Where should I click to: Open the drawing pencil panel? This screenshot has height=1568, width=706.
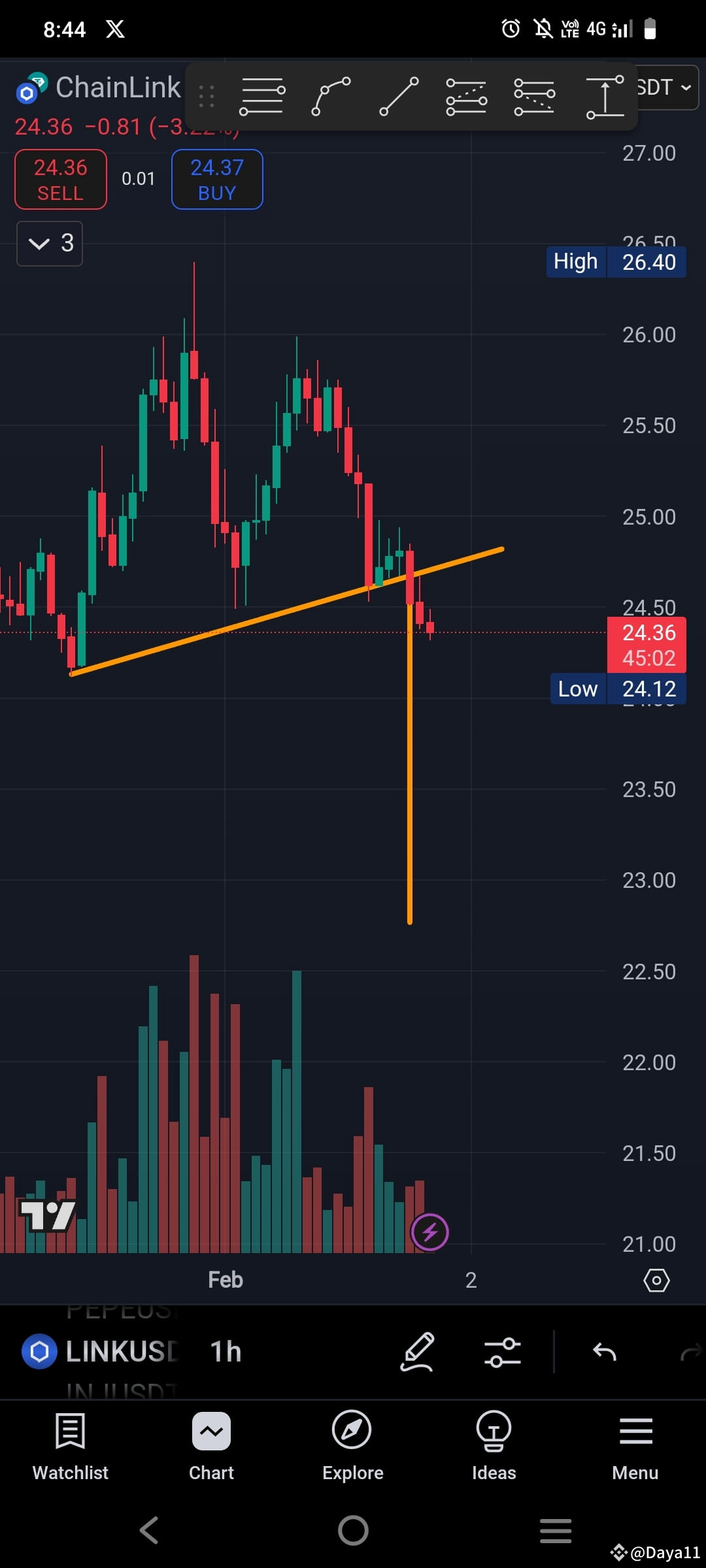tap(417, 1352)
